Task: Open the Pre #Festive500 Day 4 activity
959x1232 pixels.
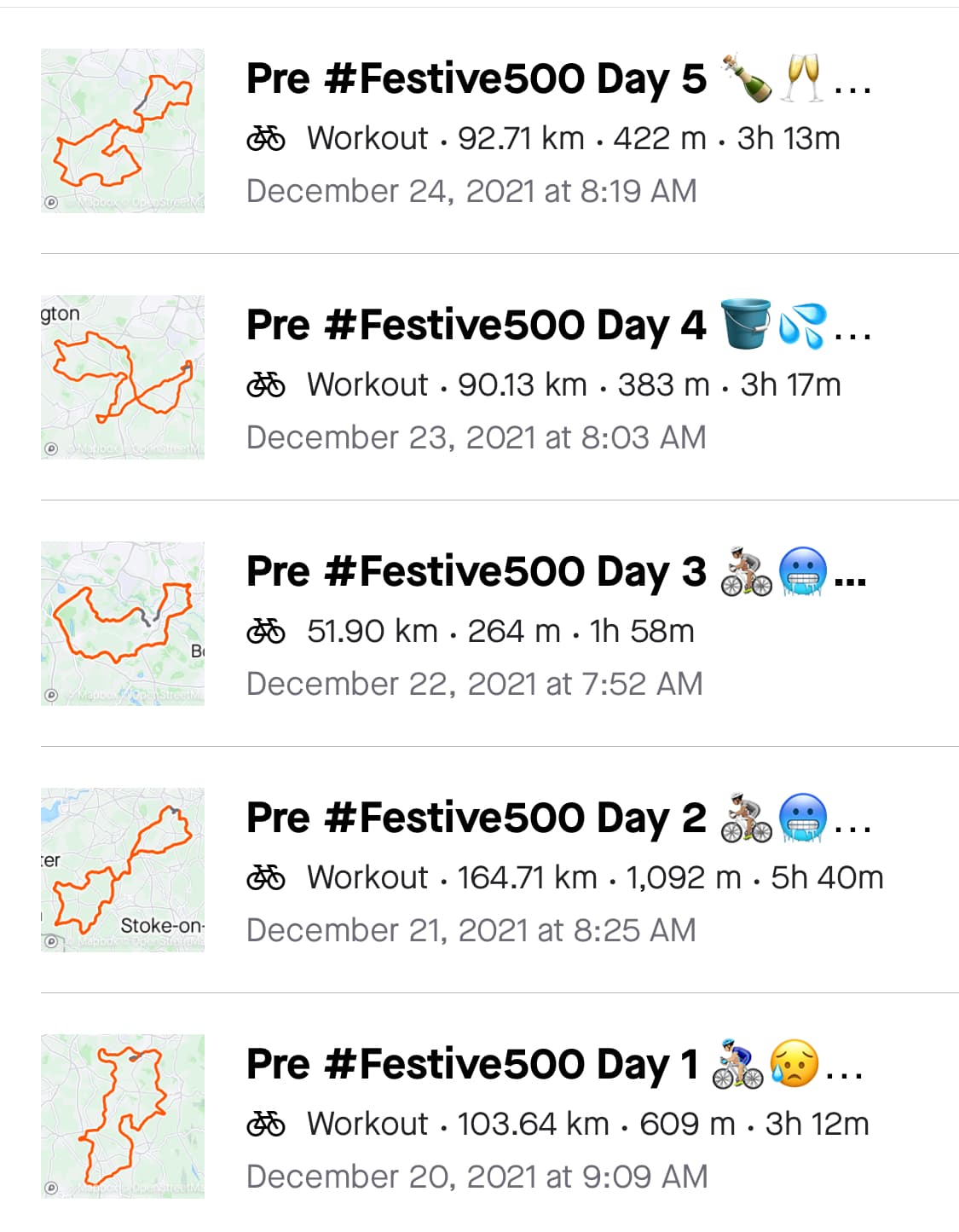Action: [x=476, y=325]
